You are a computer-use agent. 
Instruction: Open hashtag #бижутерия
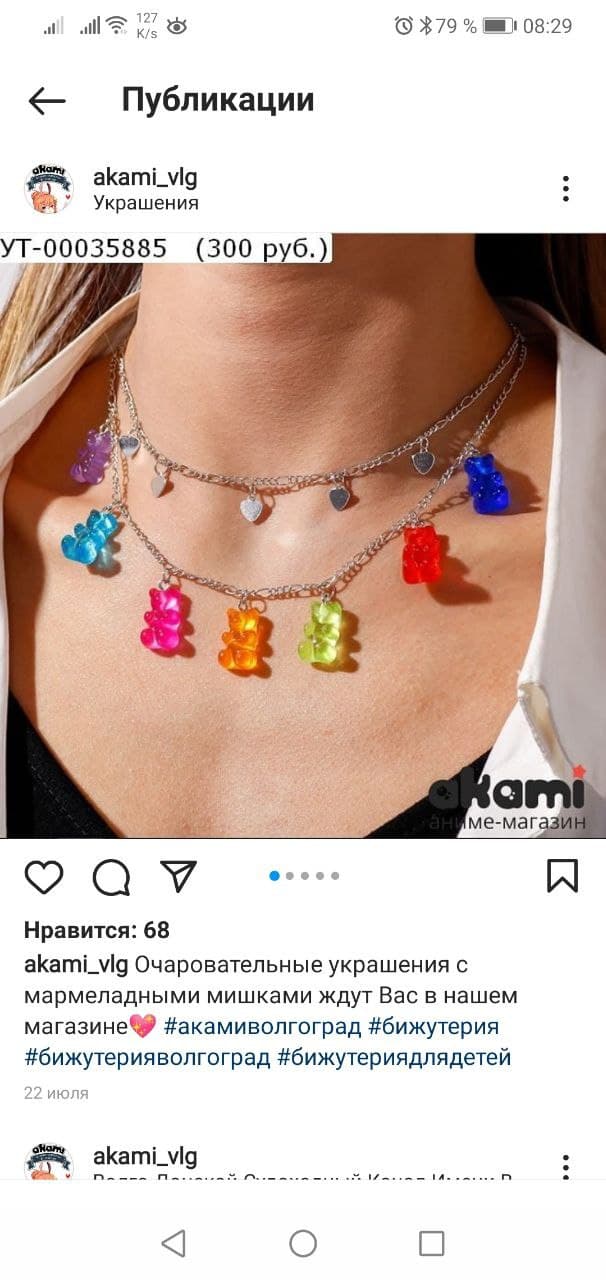tap(433, 1027)
